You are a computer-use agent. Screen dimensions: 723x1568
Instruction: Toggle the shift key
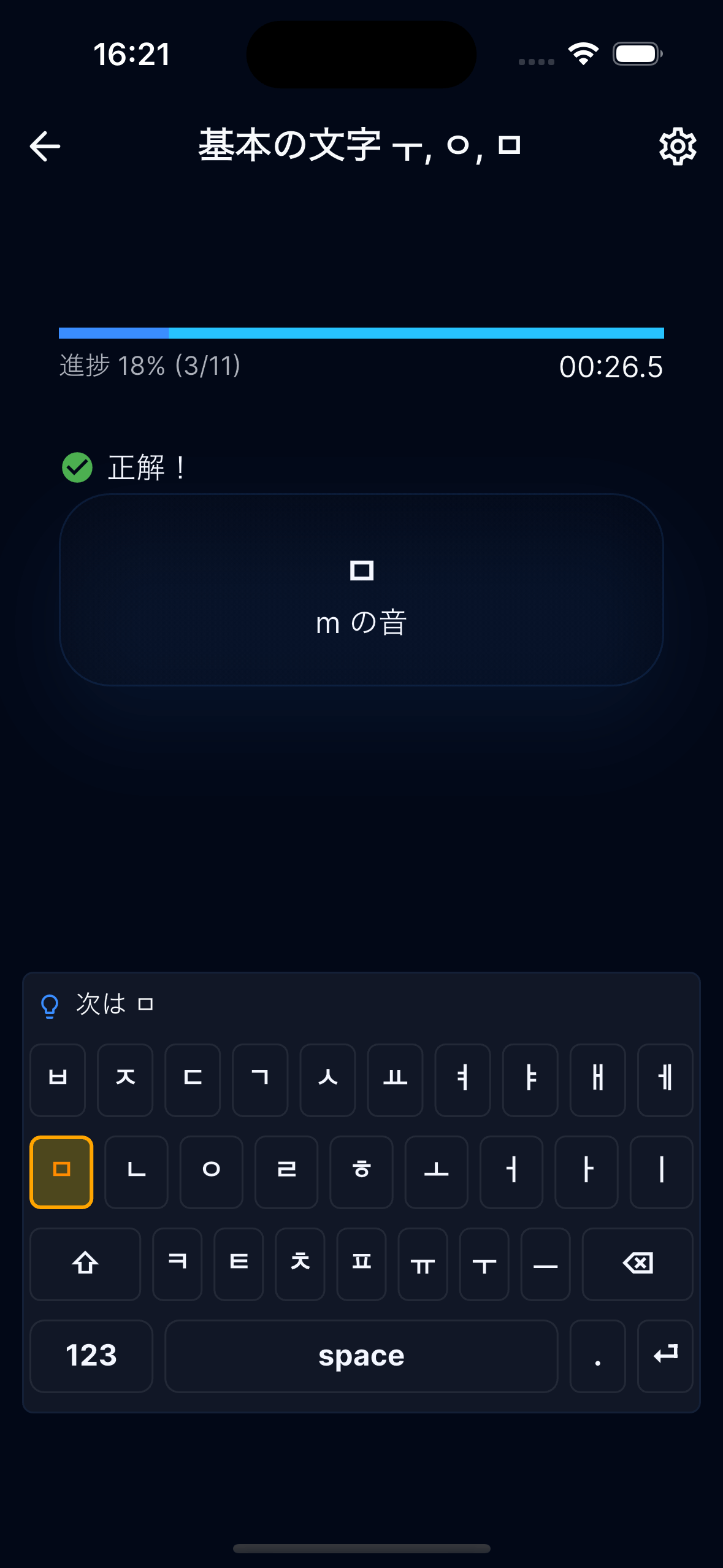coord(85,1264)
